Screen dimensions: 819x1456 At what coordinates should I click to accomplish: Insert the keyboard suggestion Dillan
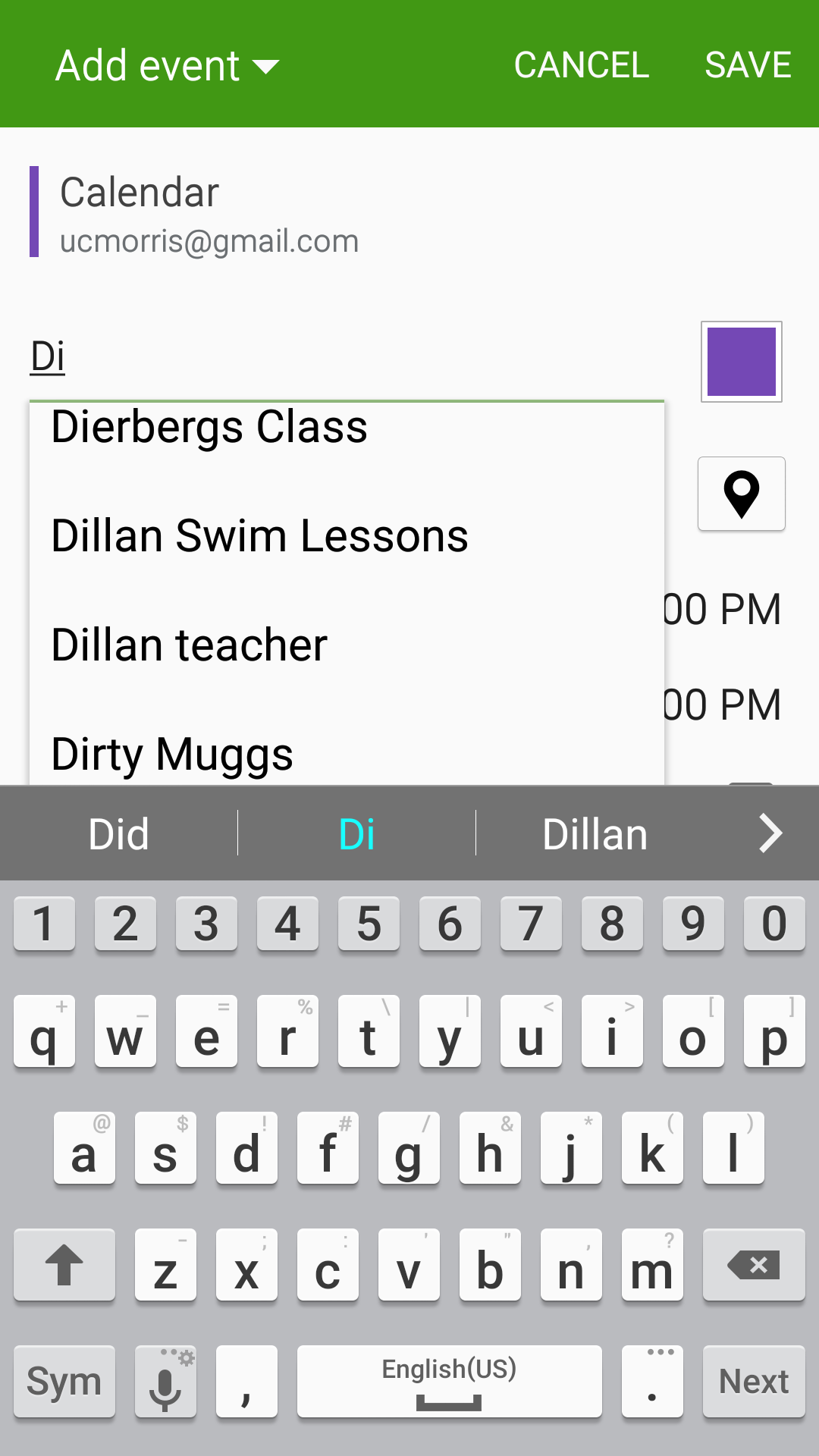(x=595, y=834)
